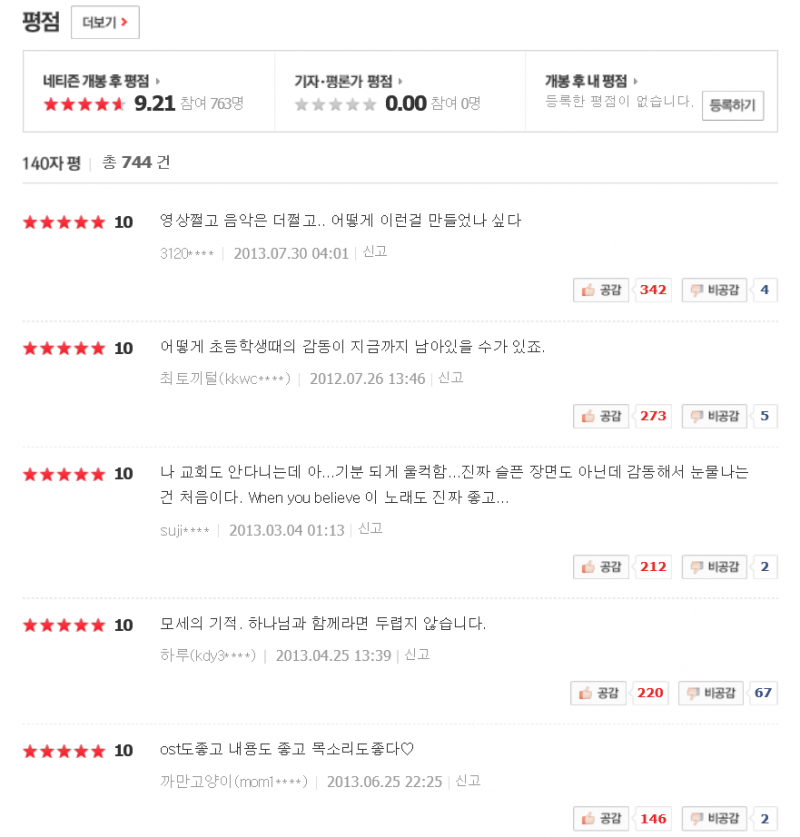The height and width of the screenshot is (837, 800).
Task: Report the review by suji****
Action: pyautogui.click(x=370, y=529)
